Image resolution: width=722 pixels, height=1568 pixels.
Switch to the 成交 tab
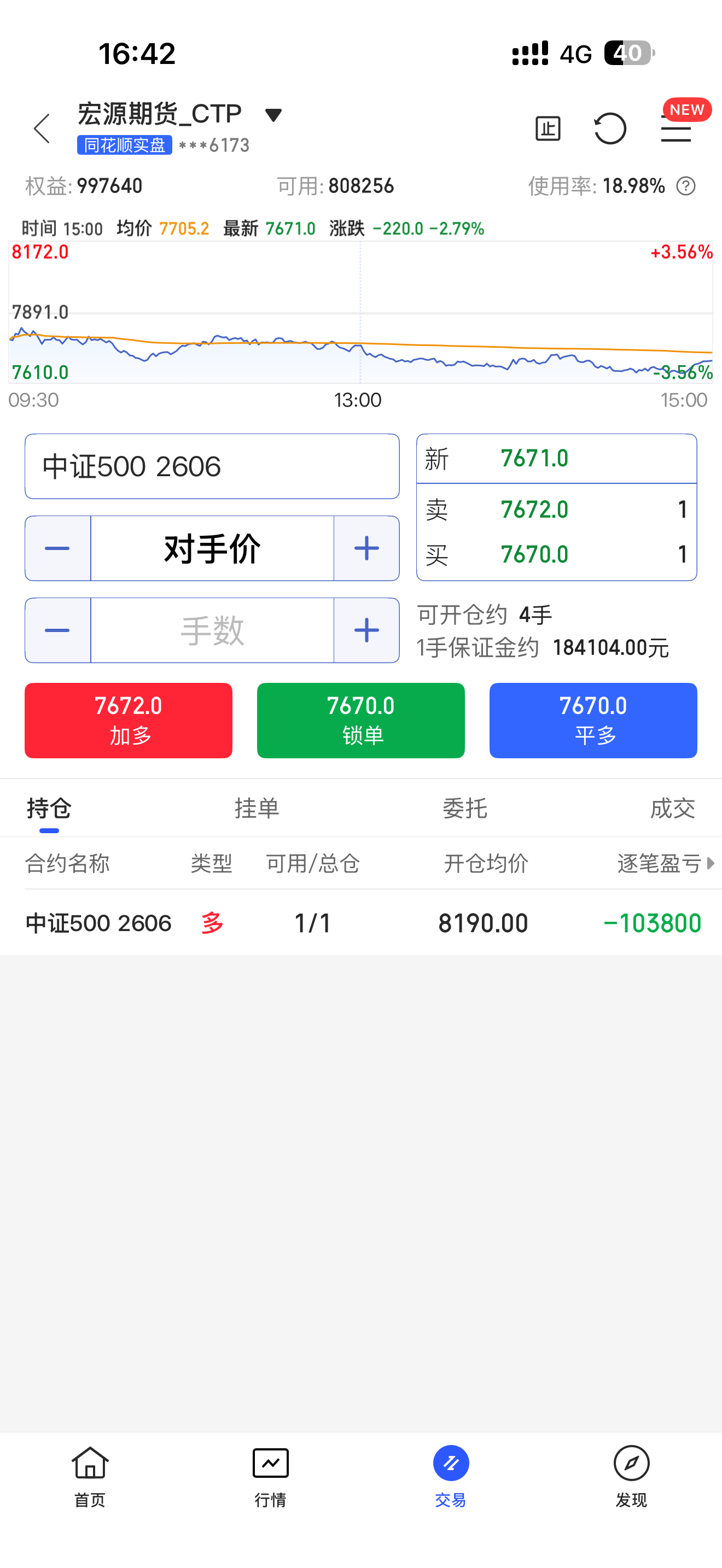click(x=672, y=809)
